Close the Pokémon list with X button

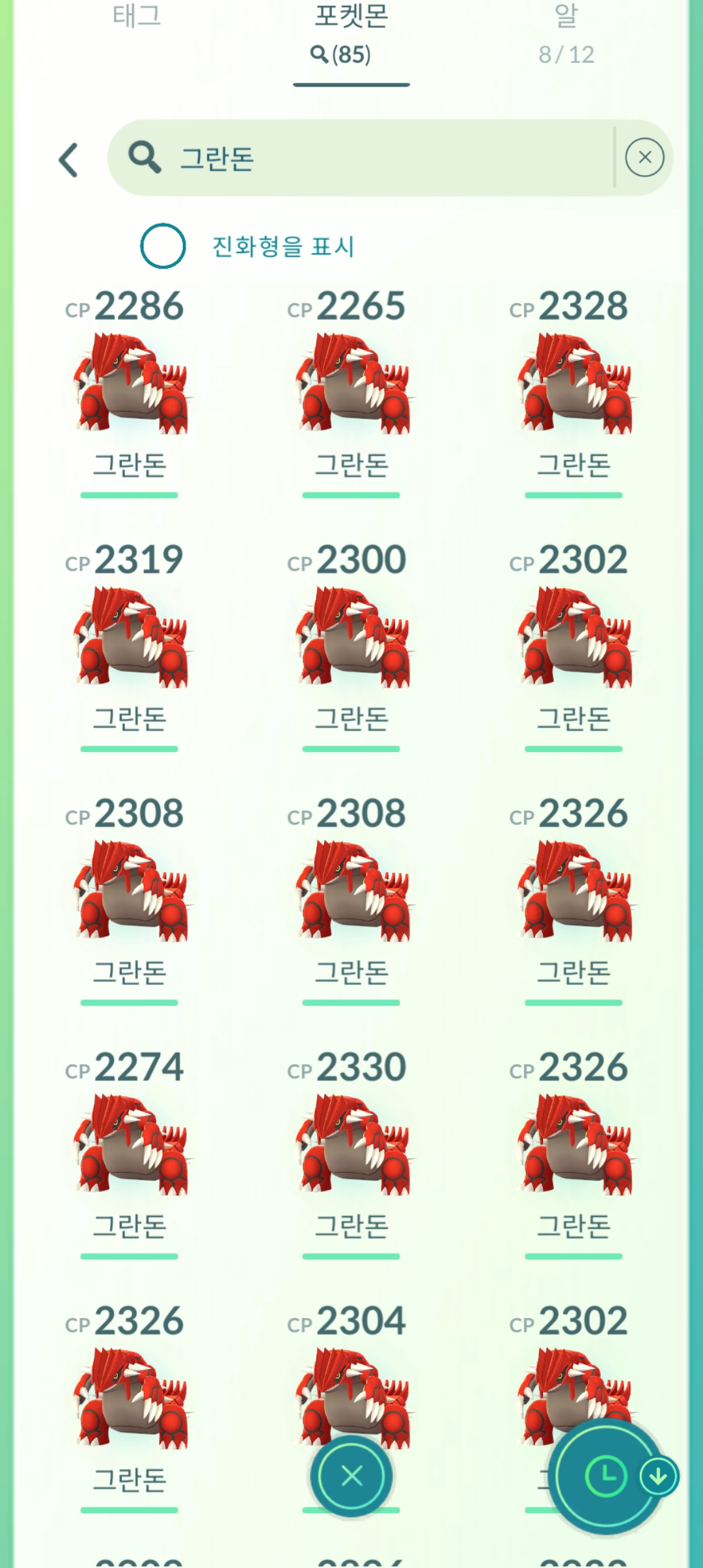point(351,1476)
